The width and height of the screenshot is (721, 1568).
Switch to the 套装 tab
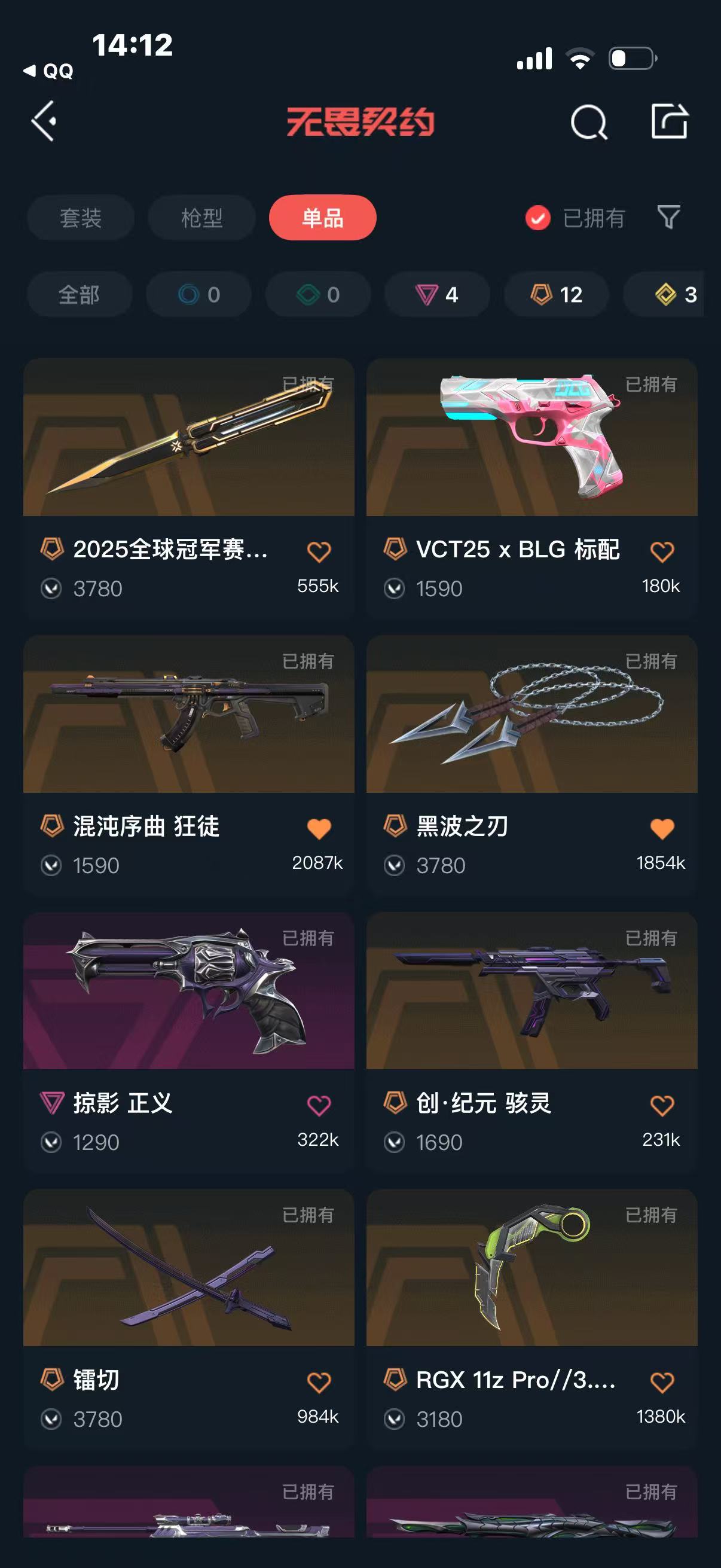pos(80,218)
